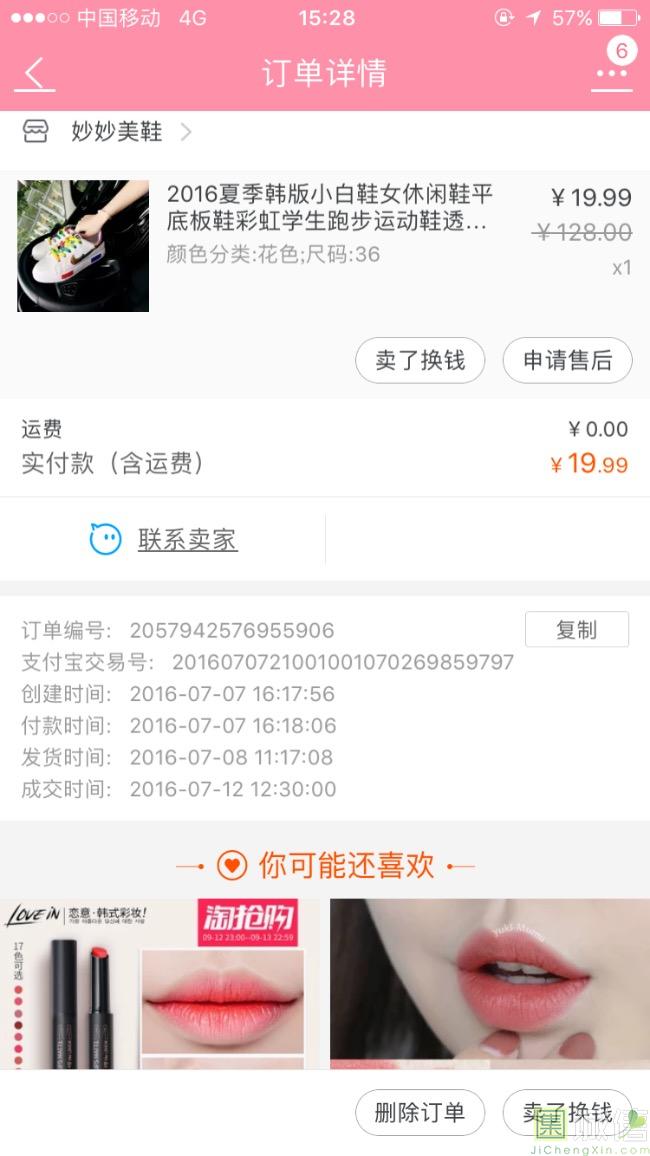
Task: Tap 卖了换钱 in the bottom bar
Action: click(567, 1113)
